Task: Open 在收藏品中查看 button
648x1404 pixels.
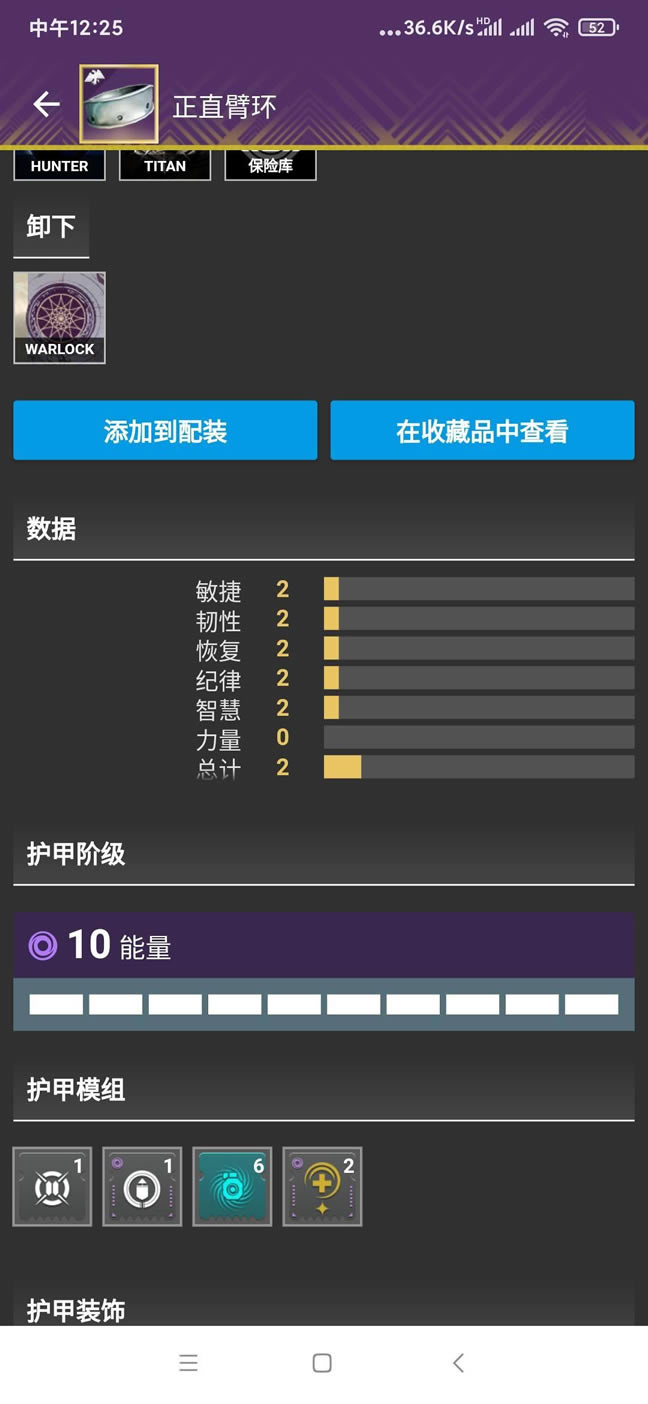Action: [482, 431]
